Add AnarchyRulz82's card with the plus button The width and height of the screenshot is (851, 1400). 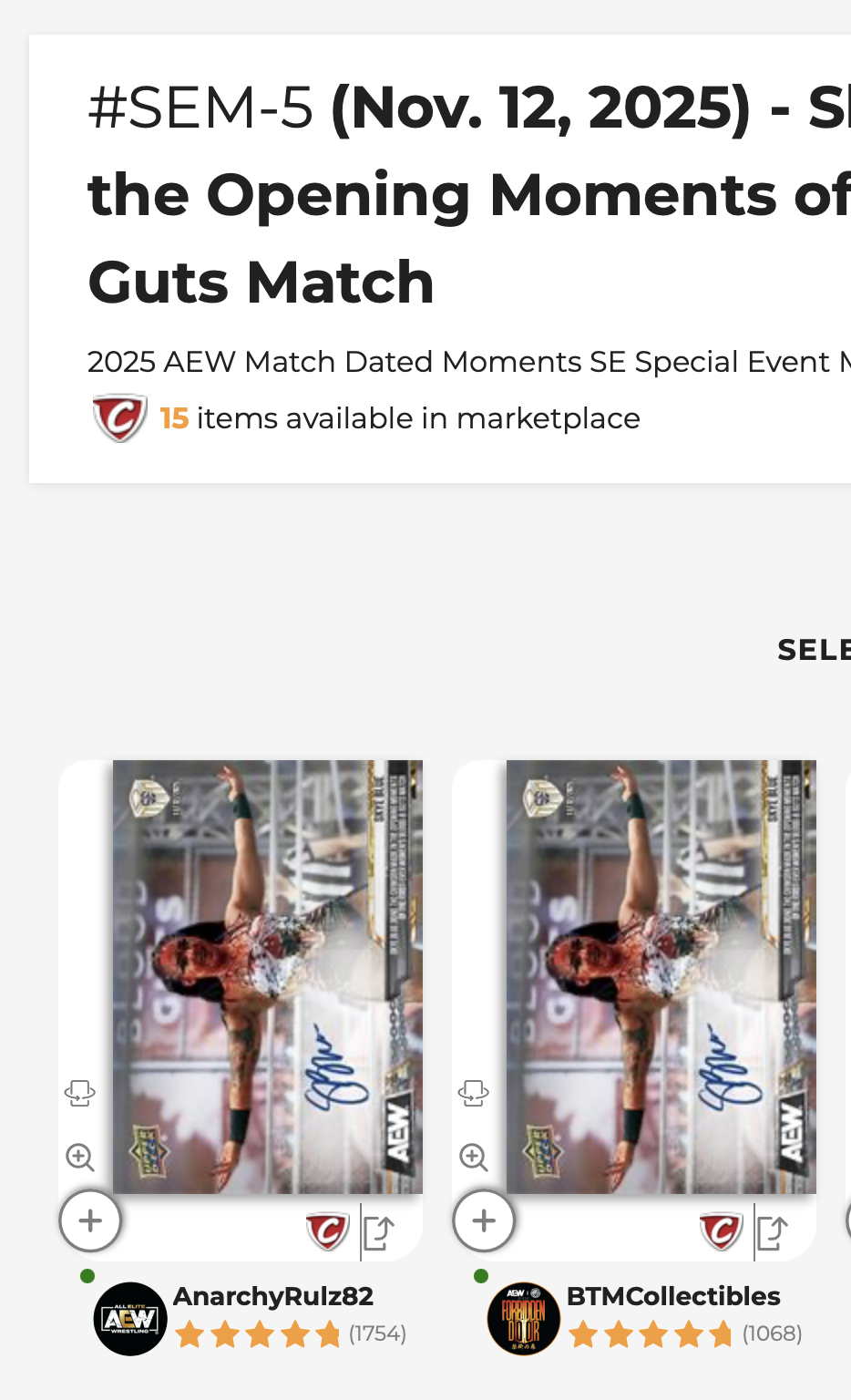(90, 1220)
